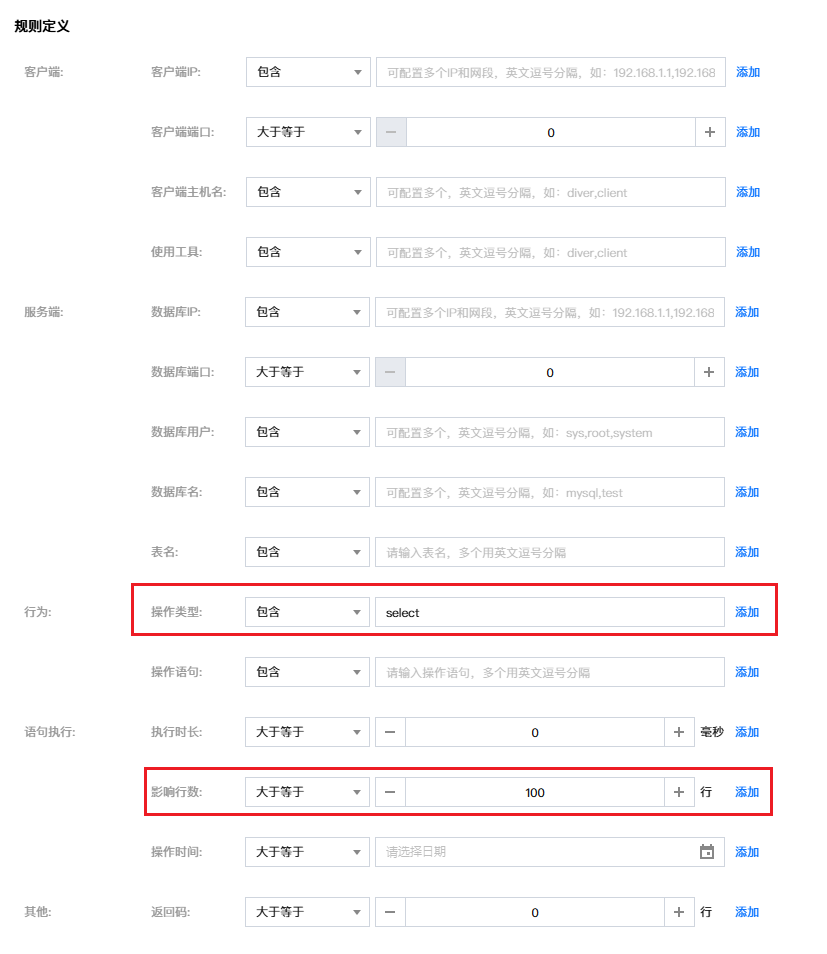This screenshot has height=954, width=827.
Task: Focus the 使用工具 input field
Action: point(550,252)
